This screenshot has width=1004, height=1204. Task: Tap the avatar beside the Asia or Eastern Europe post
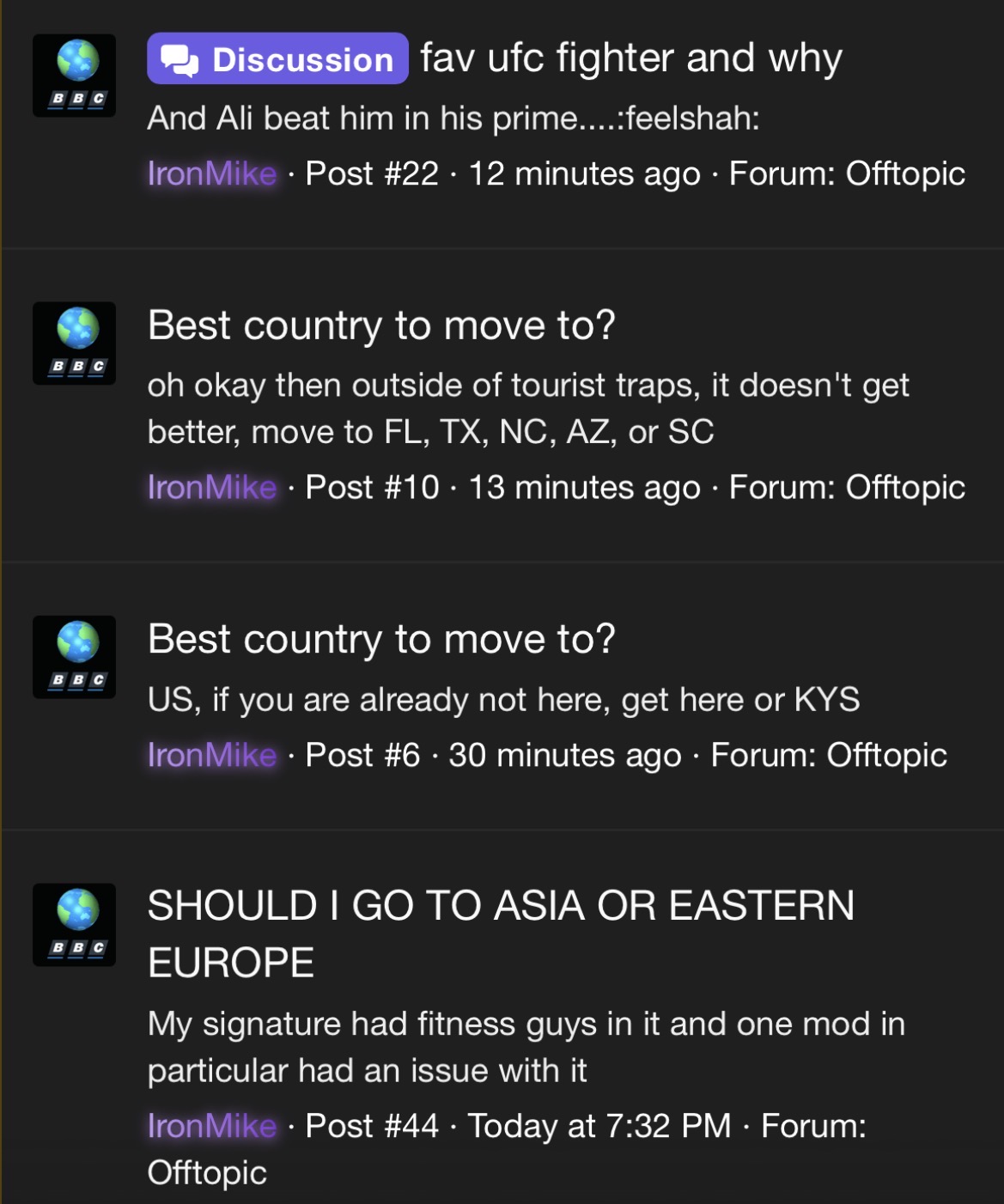pos(75,925)
